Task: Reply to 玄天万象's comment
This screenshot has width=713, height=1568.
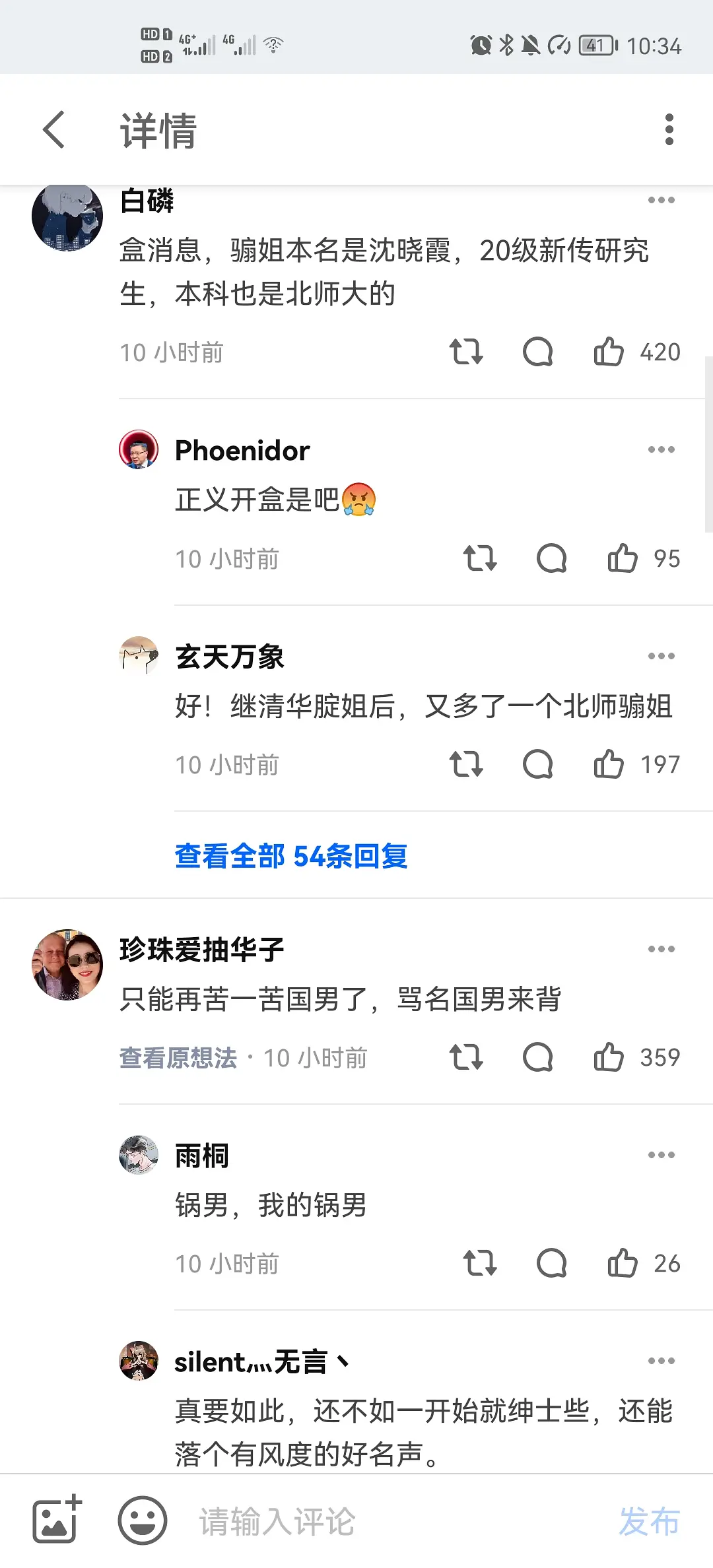Action: click(537, 764)
